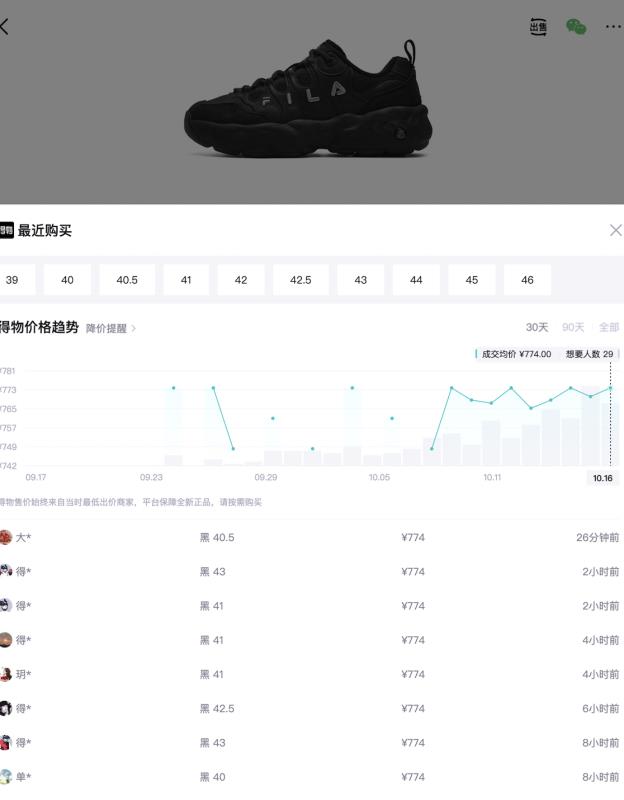Tap the 出售 sell icon
The image size is (624, 800).
point(538,27)
